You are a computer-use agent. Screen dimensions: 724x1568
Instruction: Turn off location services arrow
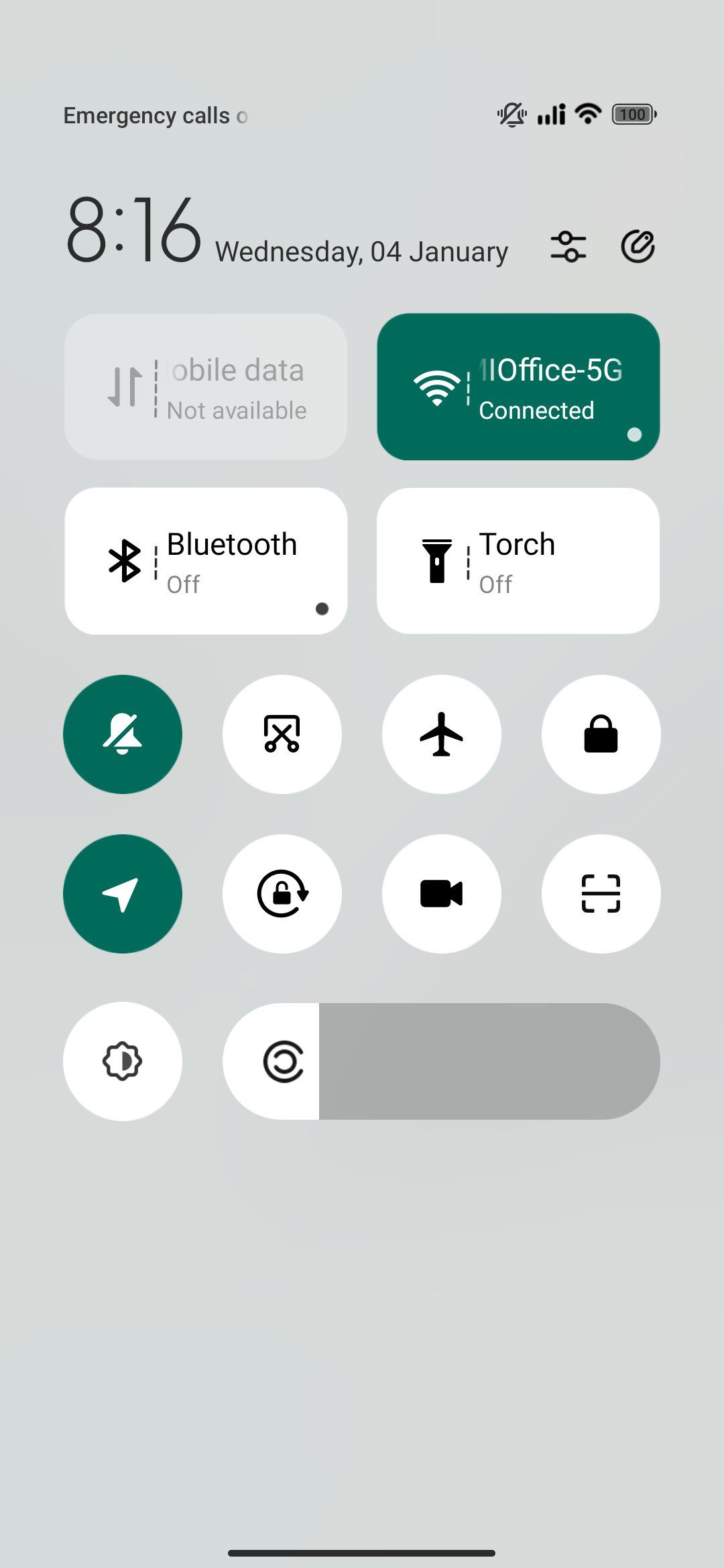coord(123,894)
